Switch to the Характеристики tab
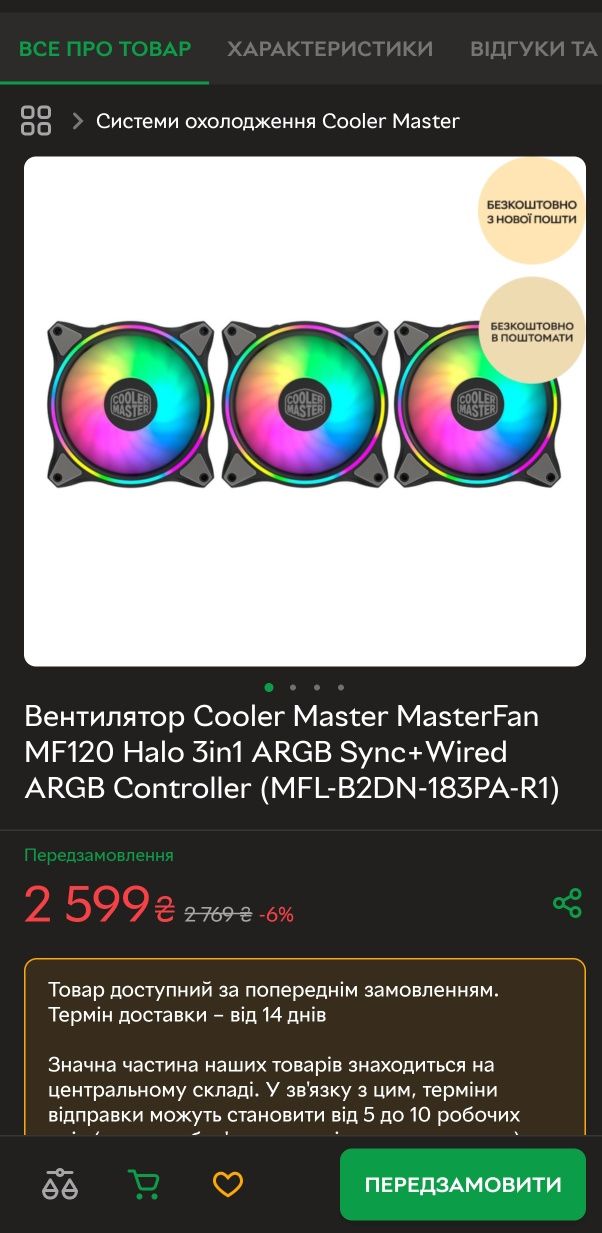The image size is (602, 1233). [x=329, y=49]
